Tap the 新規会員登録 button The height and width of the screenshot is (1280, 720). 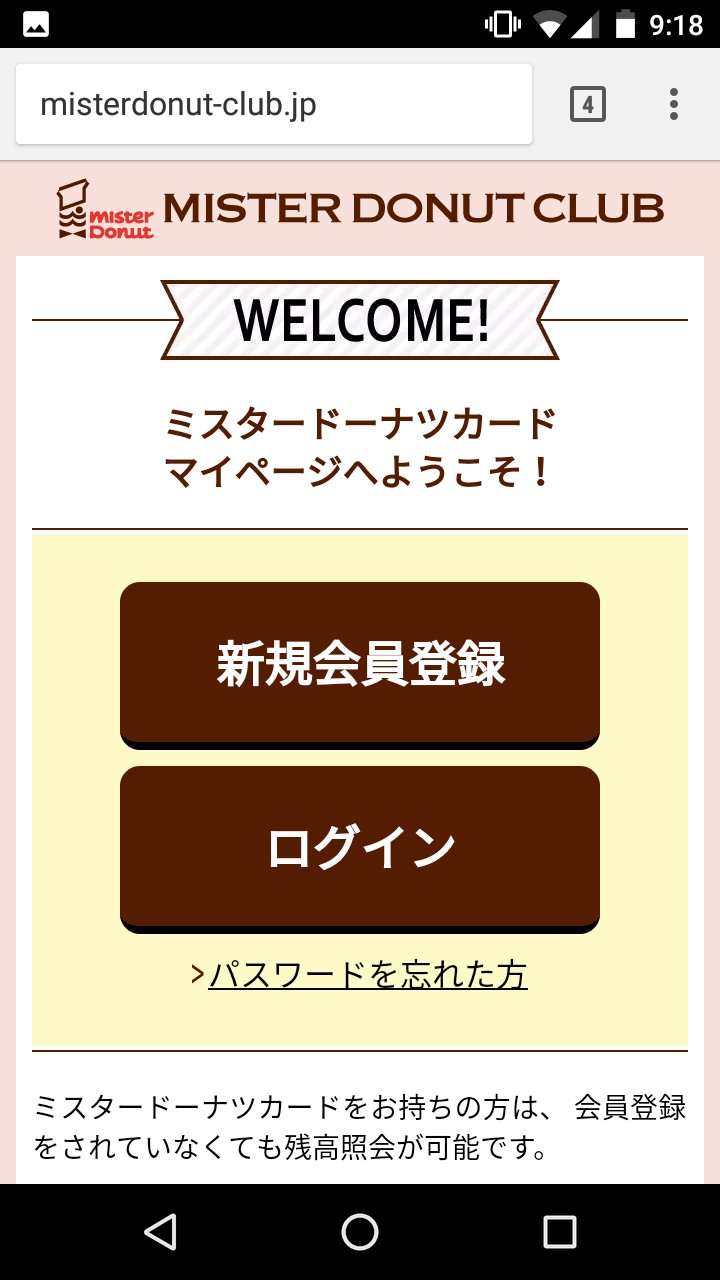(360, 665)
